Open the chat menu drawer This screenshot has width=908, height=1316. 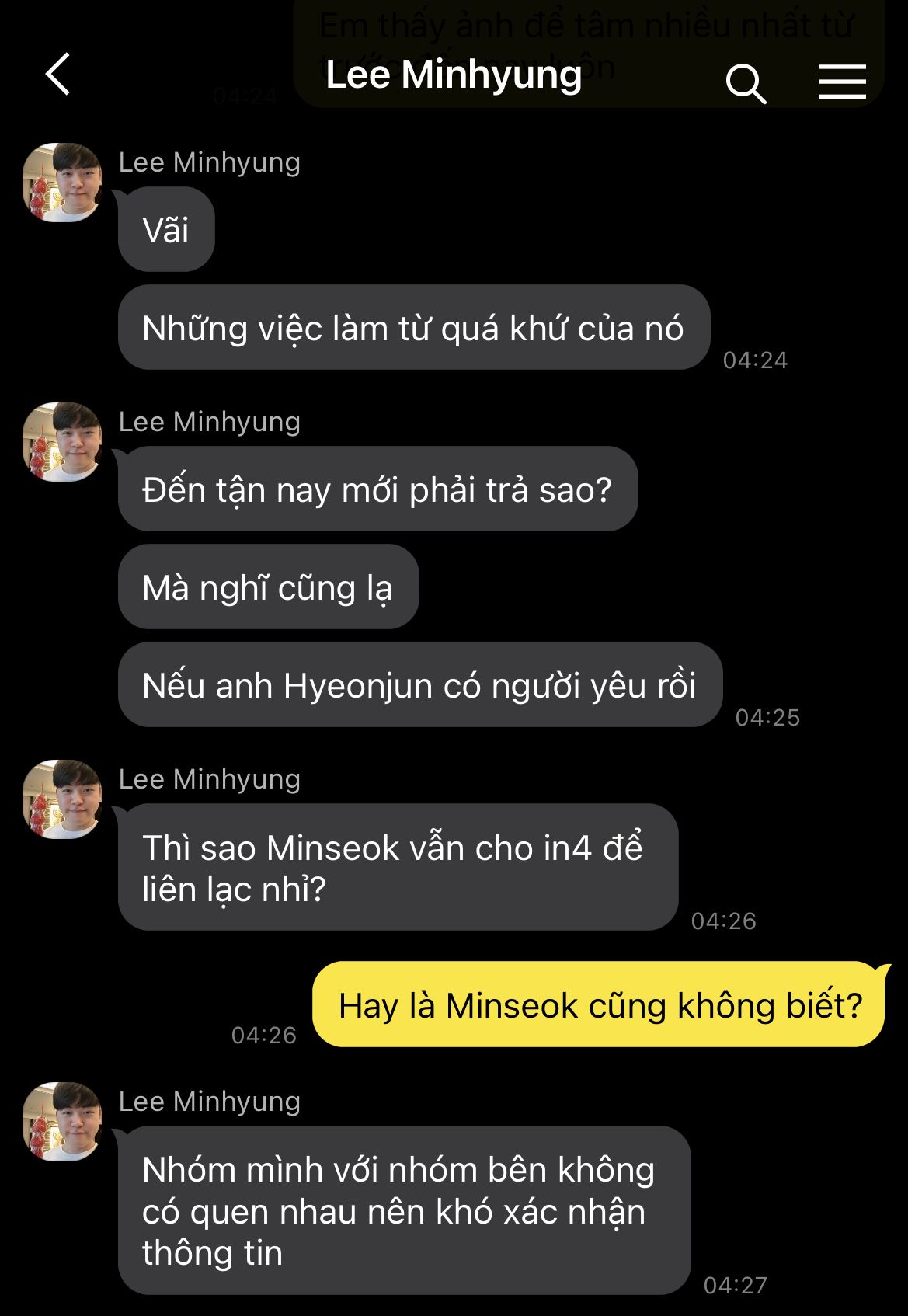pos(842,82)
